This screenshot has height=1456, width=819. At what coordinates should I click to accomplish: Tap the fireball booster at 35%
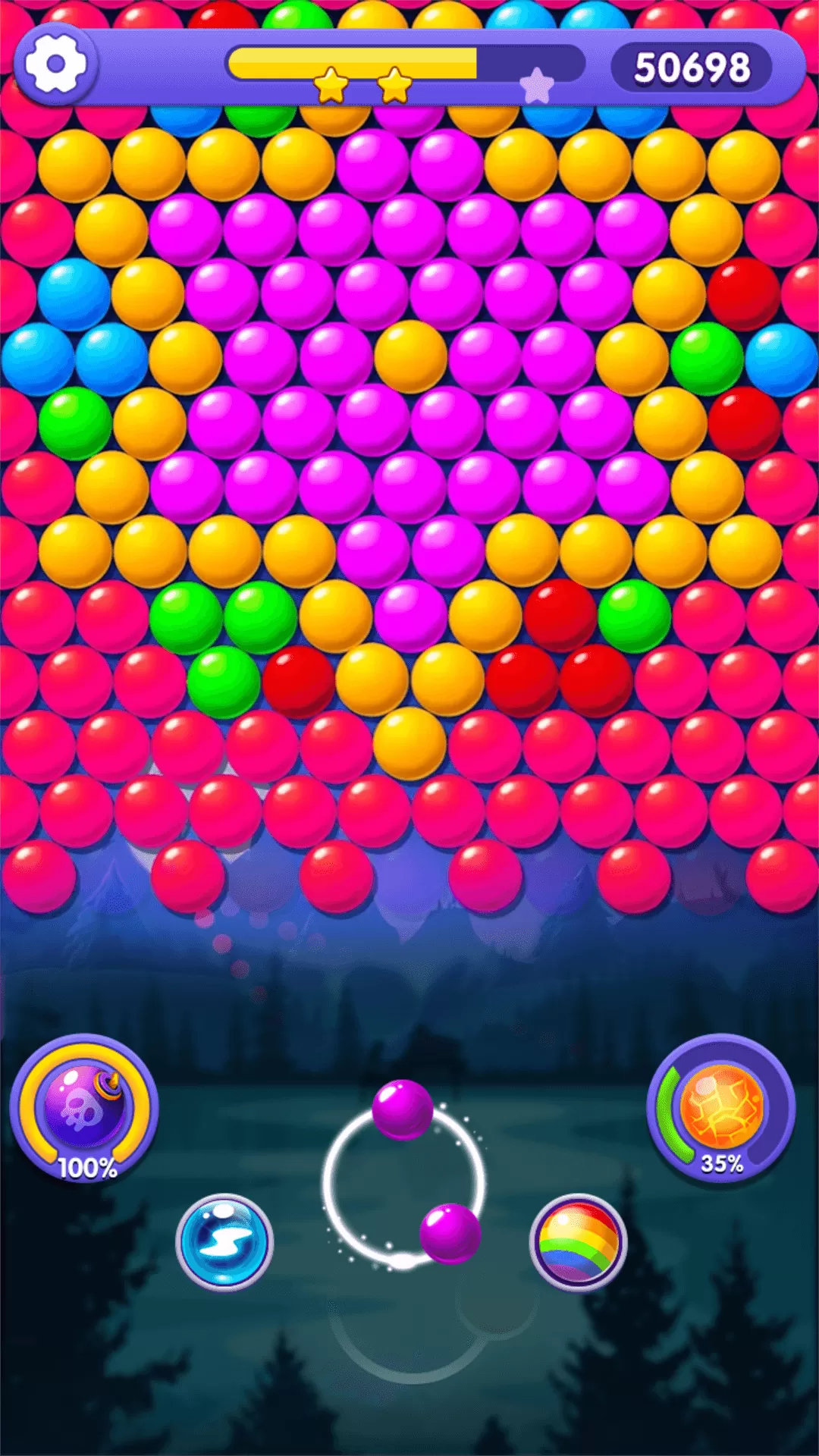pyautogui.click(x=720, y=1106)
